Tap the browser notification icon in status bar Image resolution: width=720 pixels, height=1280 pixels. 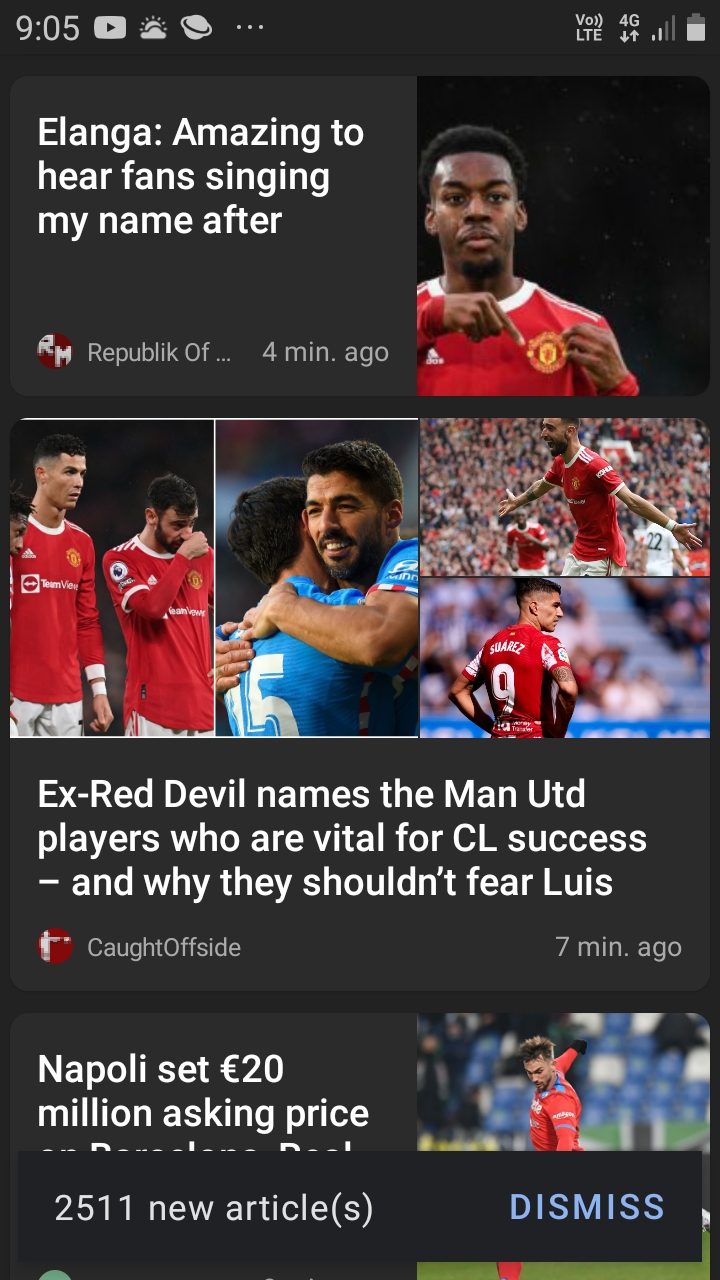pos(198,27)
